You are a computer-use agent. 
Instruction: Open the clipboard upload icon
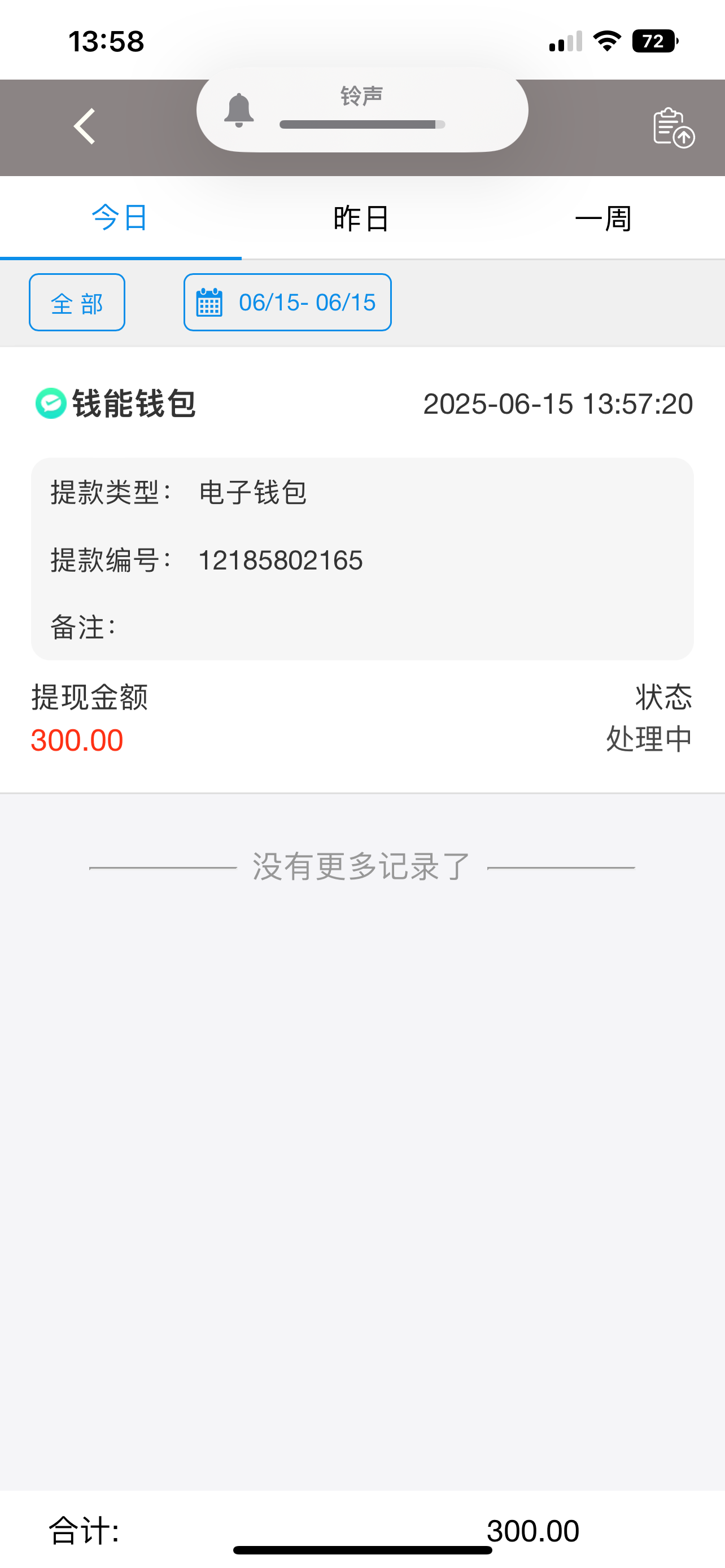click(x=673, y=128)
